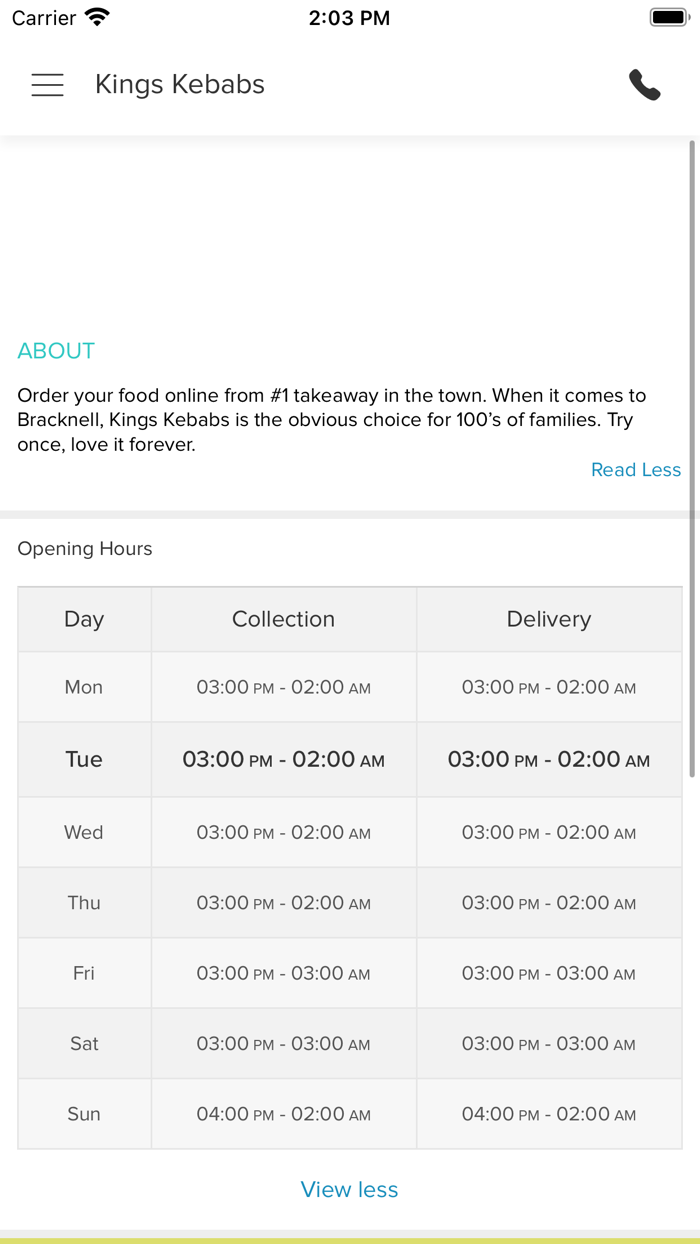Collapse the About text with Read Less
700x1244 pixels.
pyautogui.click(x=635, y=470)
